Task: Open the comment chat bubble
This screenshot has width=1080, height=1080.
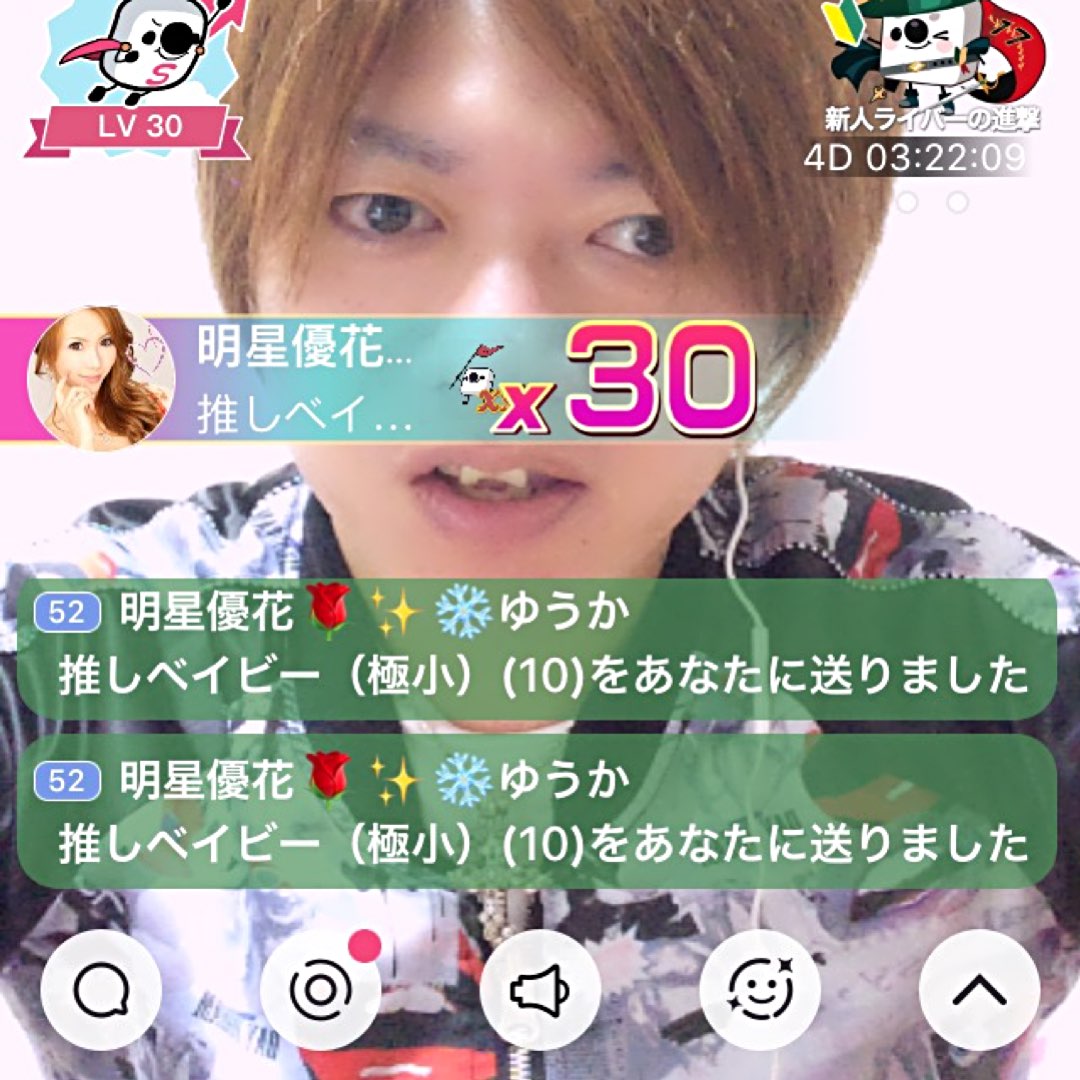Action: 101,989
